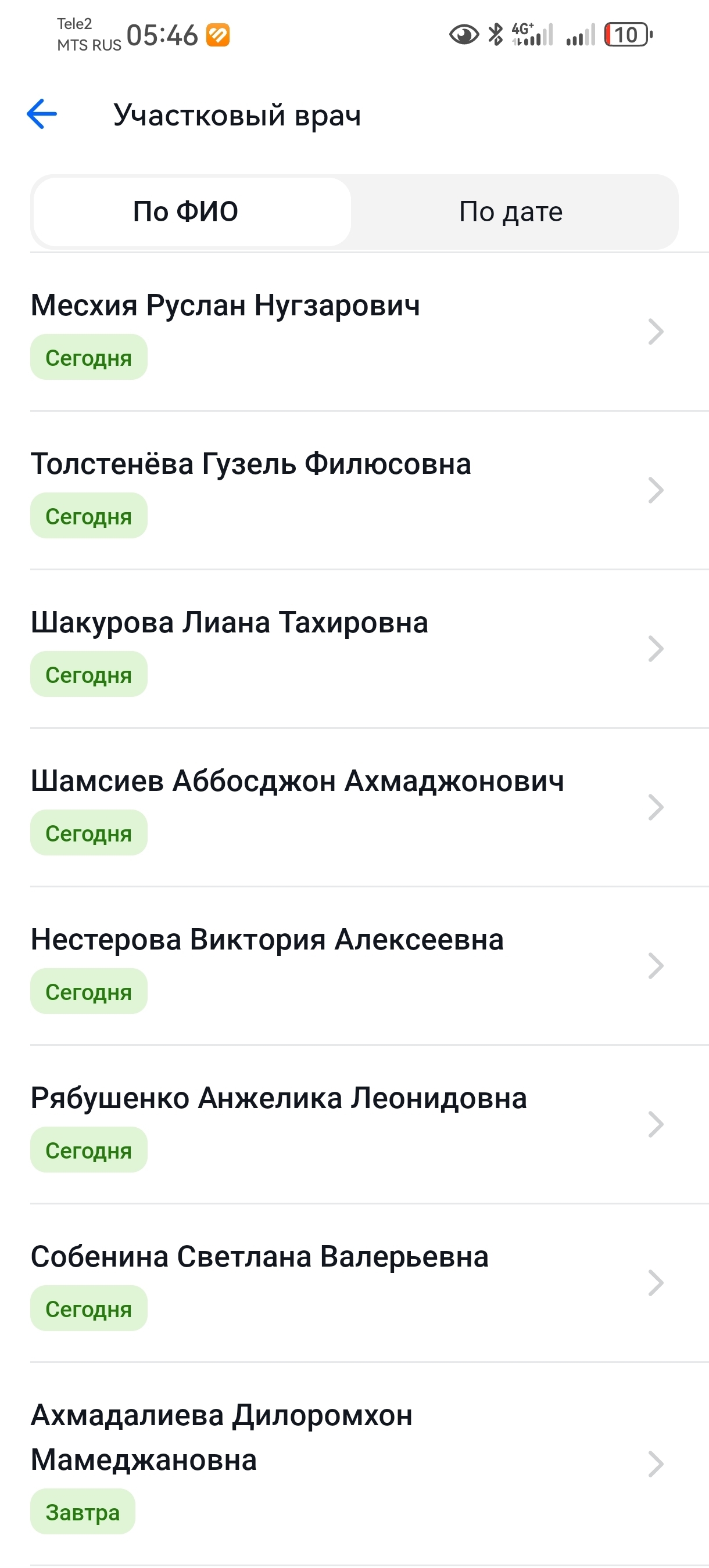The height and width of the screenshot is (1568, 709).
Task: Choose Толстенёва Гузель Филюсовна
Action: click(x=347, y=490)
